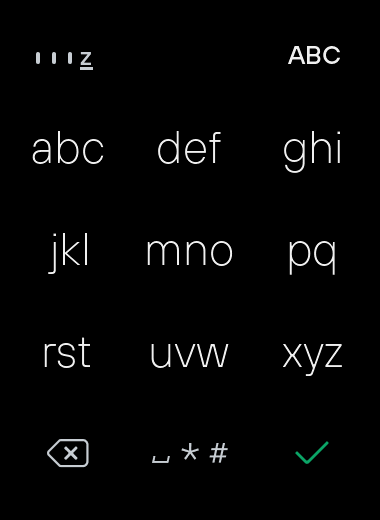The width and height of the screenshot is (380, 520).
Task: Tap the uvw key
Action: pos(189,355)
